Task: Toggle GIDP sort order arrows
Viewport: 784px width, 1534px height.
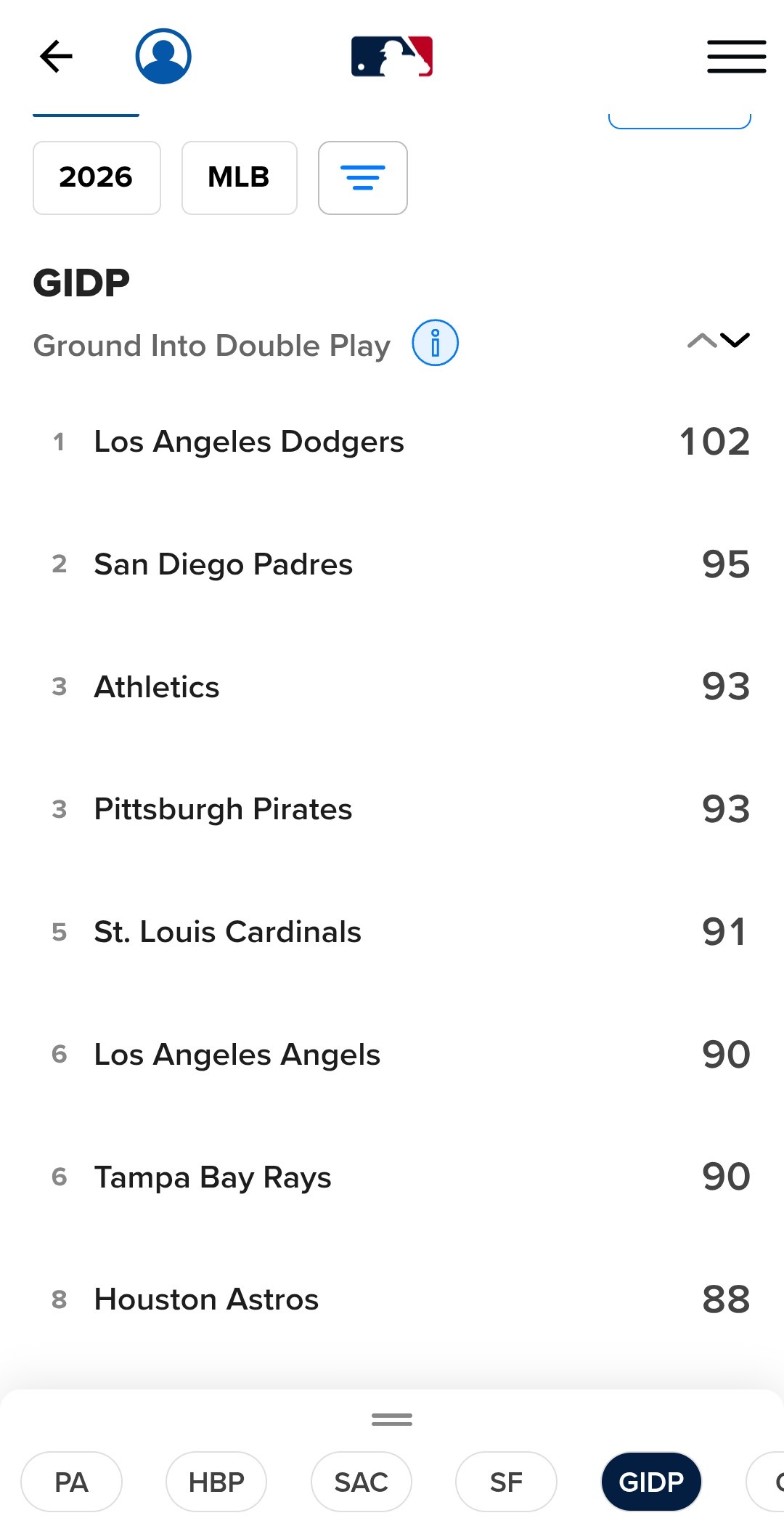Action: pyautogui.click(x=719, y=341)
